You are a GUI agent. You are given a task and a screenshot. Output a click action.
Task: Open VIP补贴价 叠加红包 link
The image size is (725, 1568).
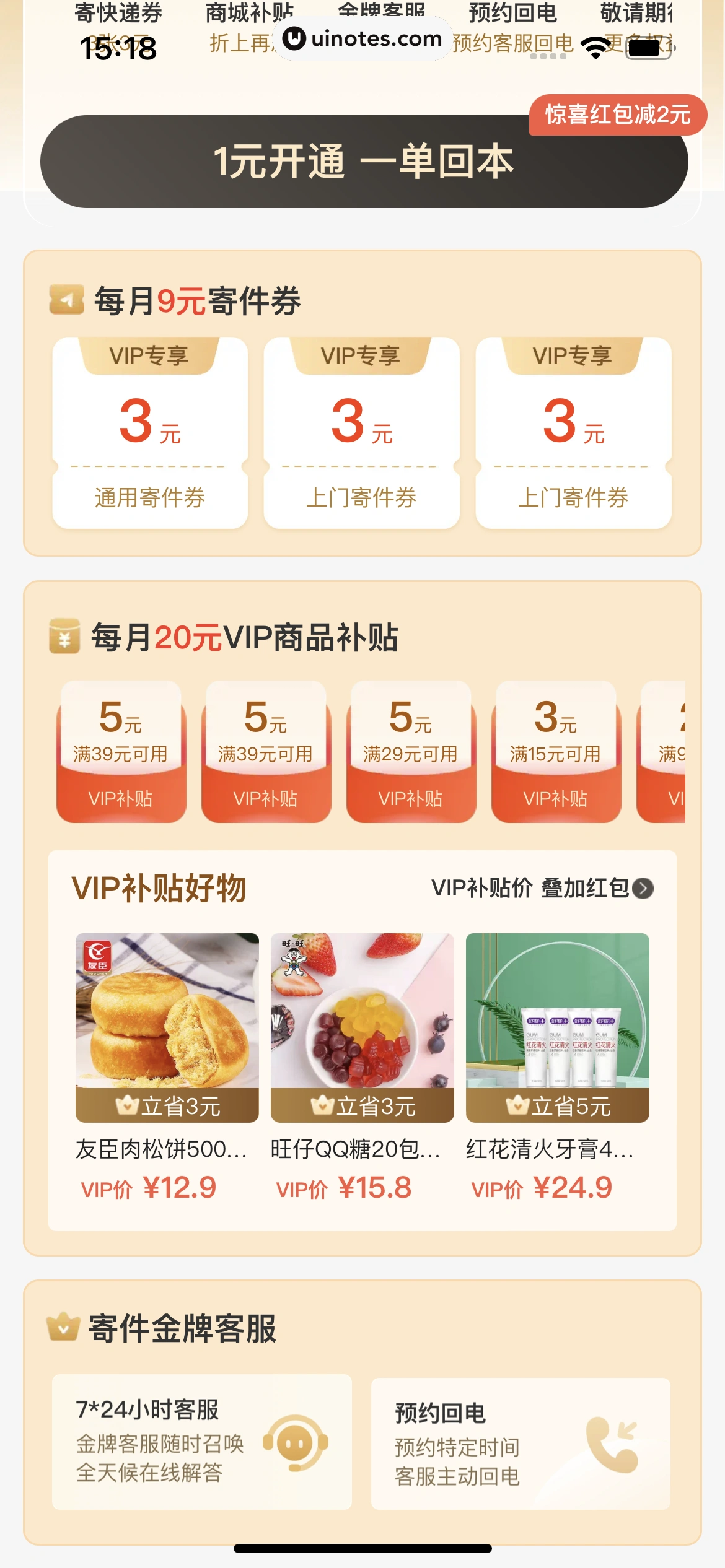pos(542,888)
